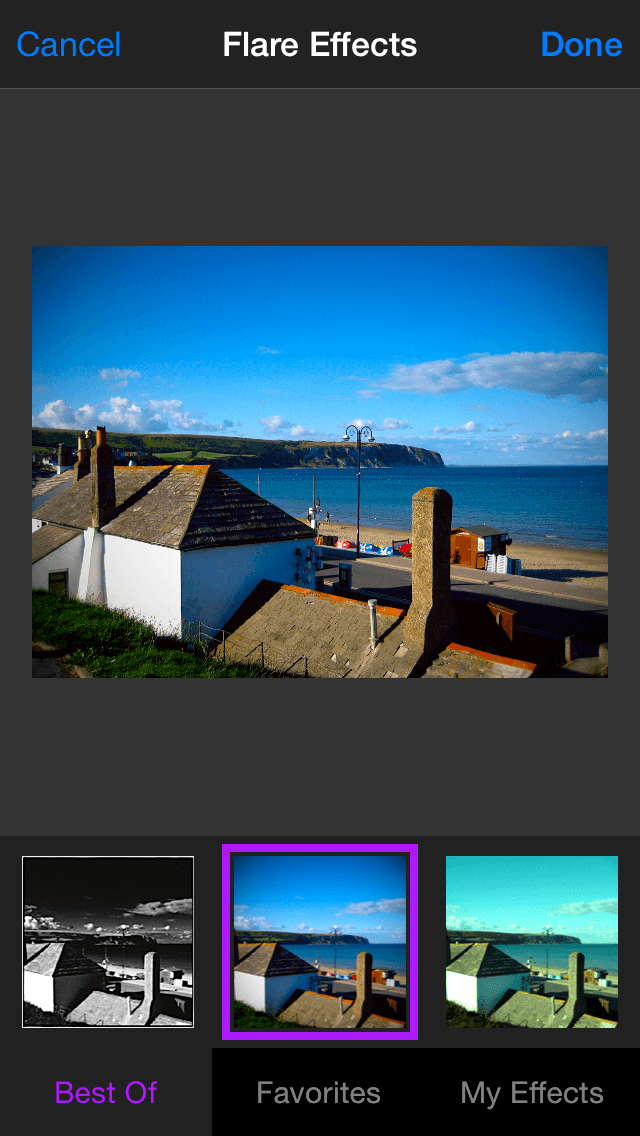Confirm the effect with Done
Image resolution: width=640 pixels, height=1136 pixels.
pos(581,45)
